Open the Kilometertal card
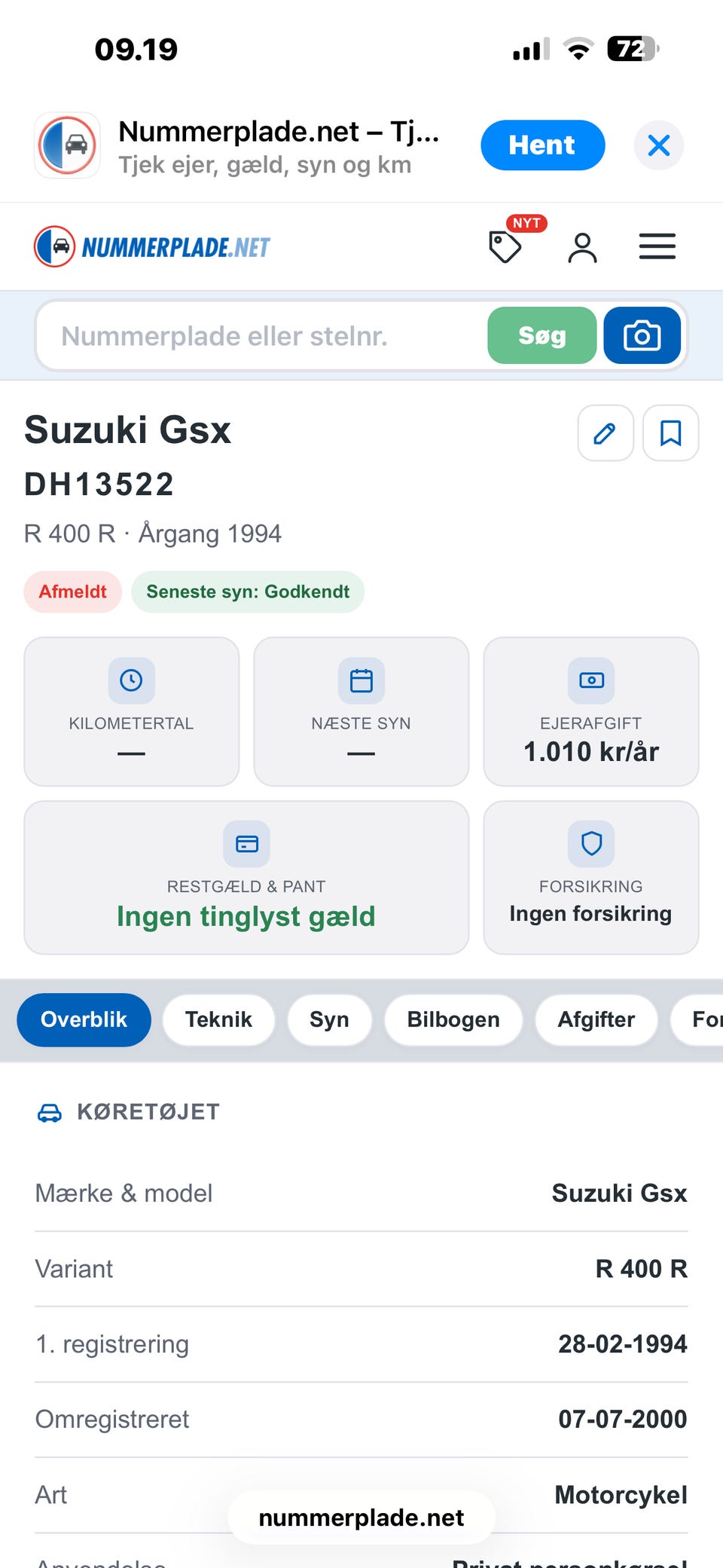The height and width of the screenshot is (1568, 723). pos(132,712)
